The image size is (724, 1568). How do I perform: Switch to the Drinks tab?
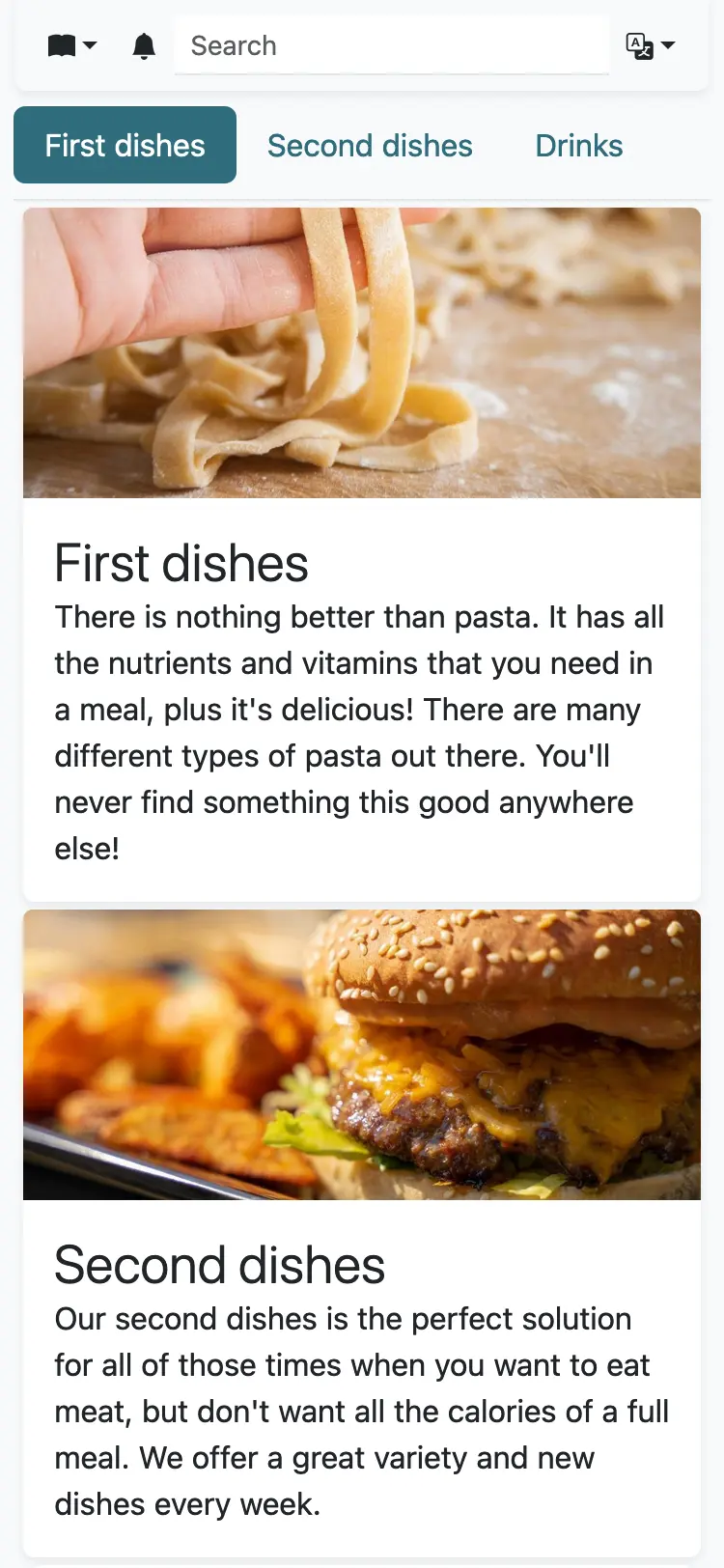click(x=579, y=146)
